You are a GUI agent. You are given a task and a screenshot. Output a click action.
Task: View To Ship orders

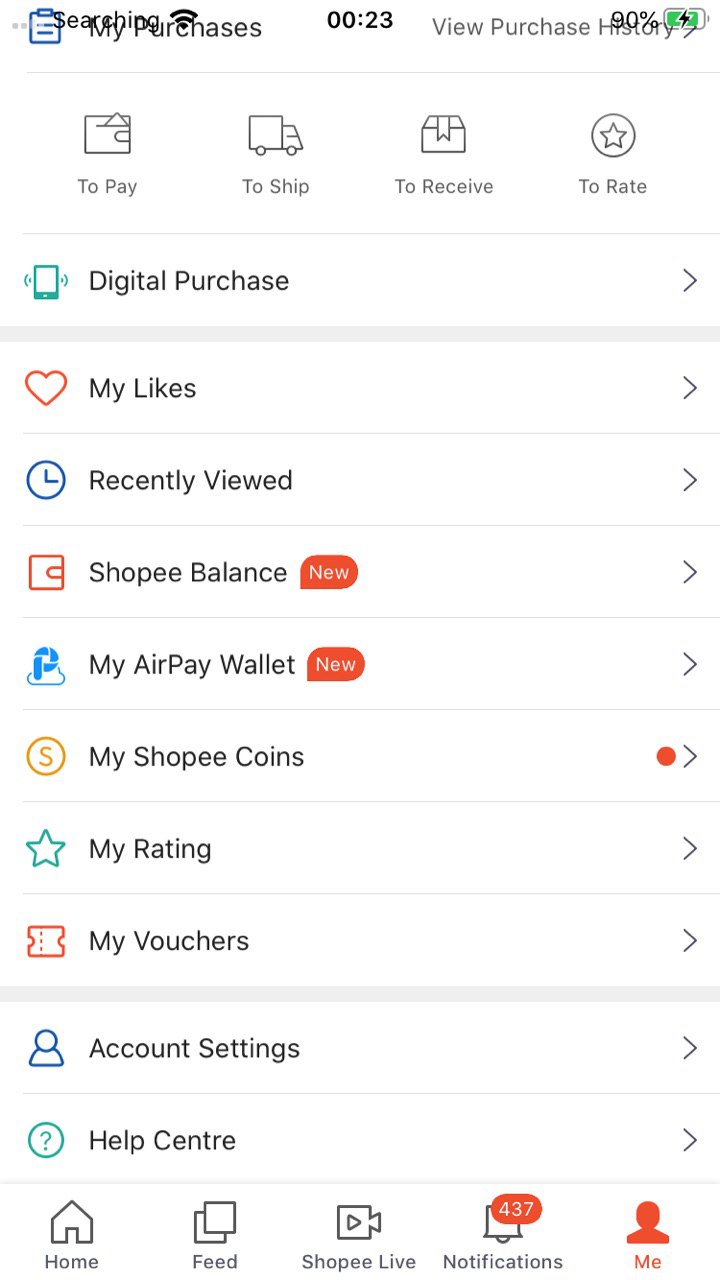coord(275,155)
